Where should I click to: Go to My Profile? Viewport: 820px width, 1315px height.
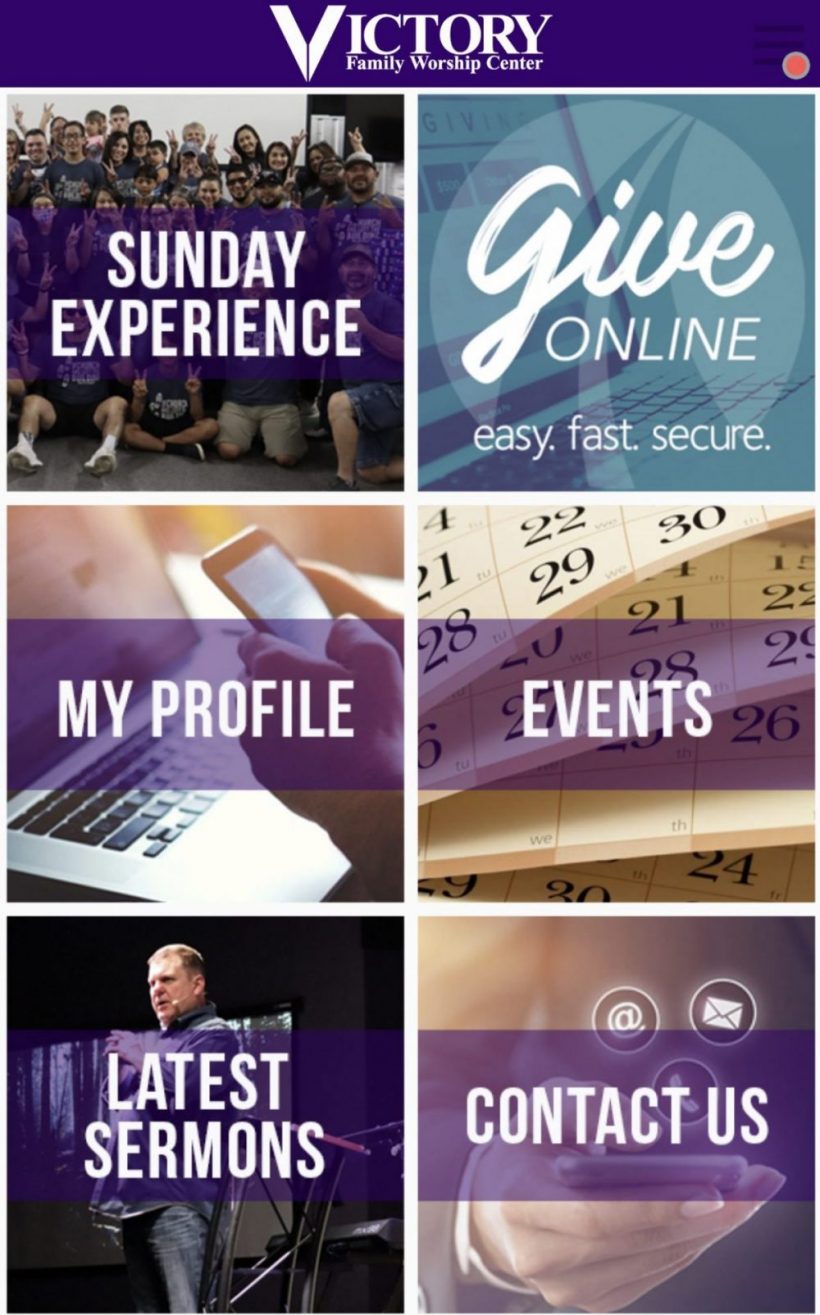click(x=206, y=704)
